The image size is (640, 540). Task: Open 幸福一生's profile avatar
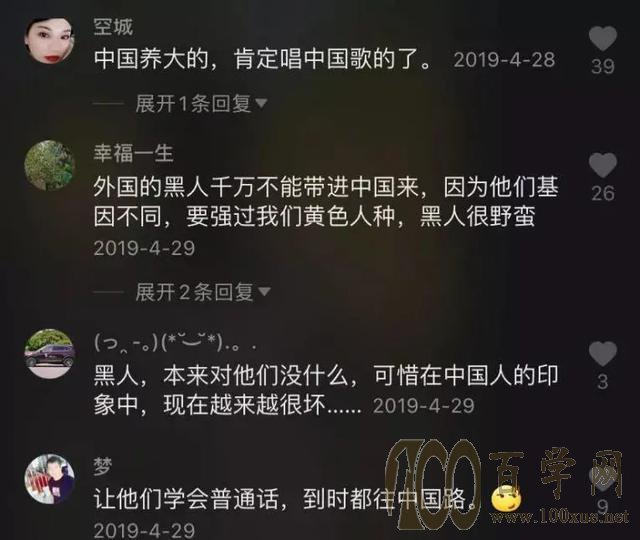(x=48, y=165)
